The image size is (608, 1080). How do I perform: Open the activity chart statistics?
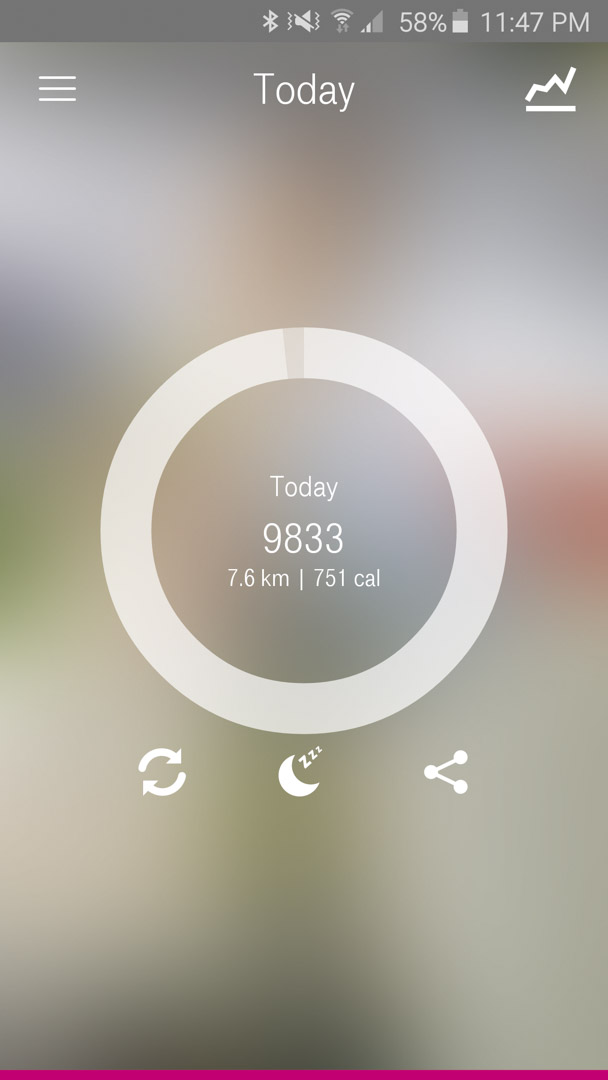coord(551,89)
